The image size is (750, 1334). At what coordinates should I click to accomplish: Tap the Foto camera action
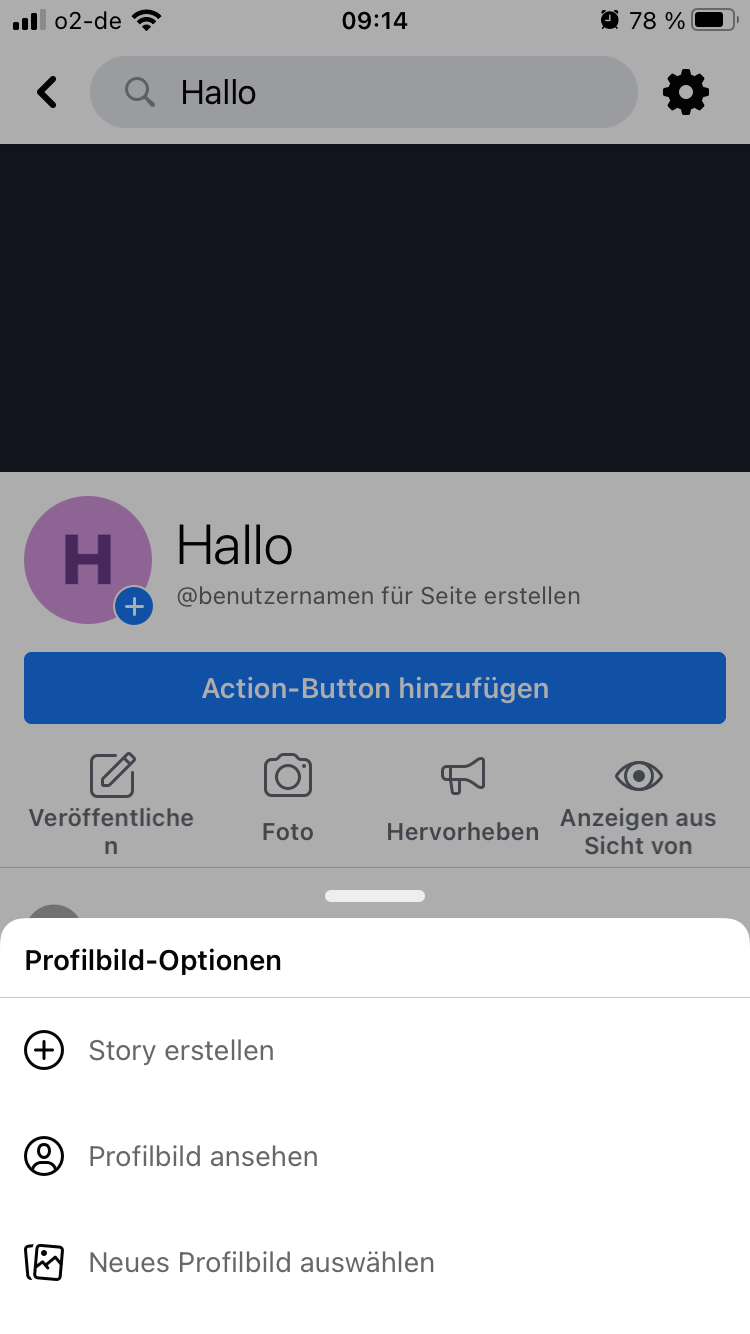point(288,798)
